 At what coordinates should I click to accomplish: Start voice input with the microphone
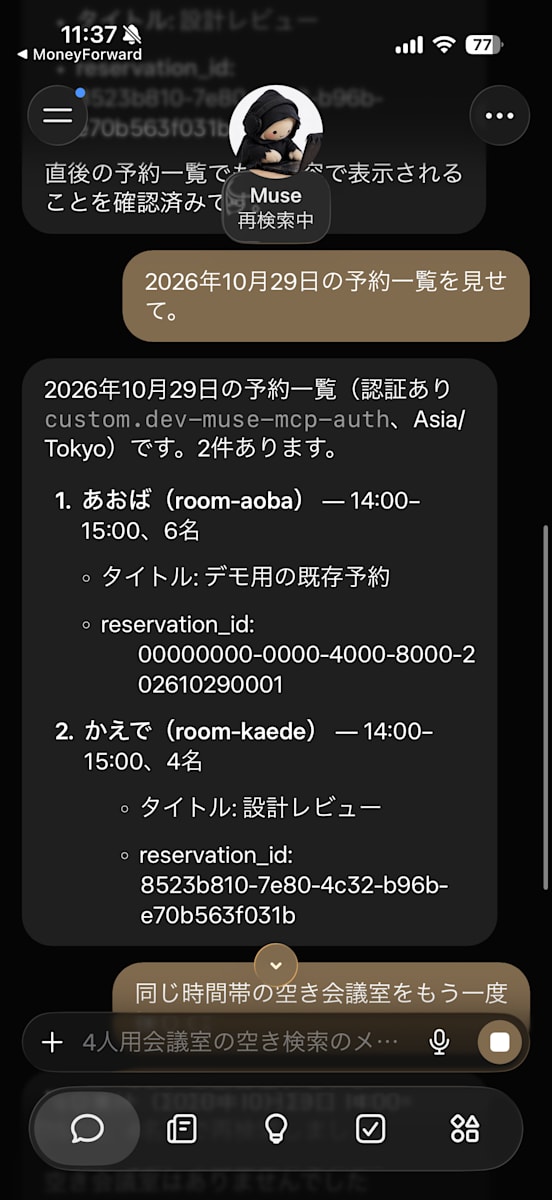(x=438, y=1042)
